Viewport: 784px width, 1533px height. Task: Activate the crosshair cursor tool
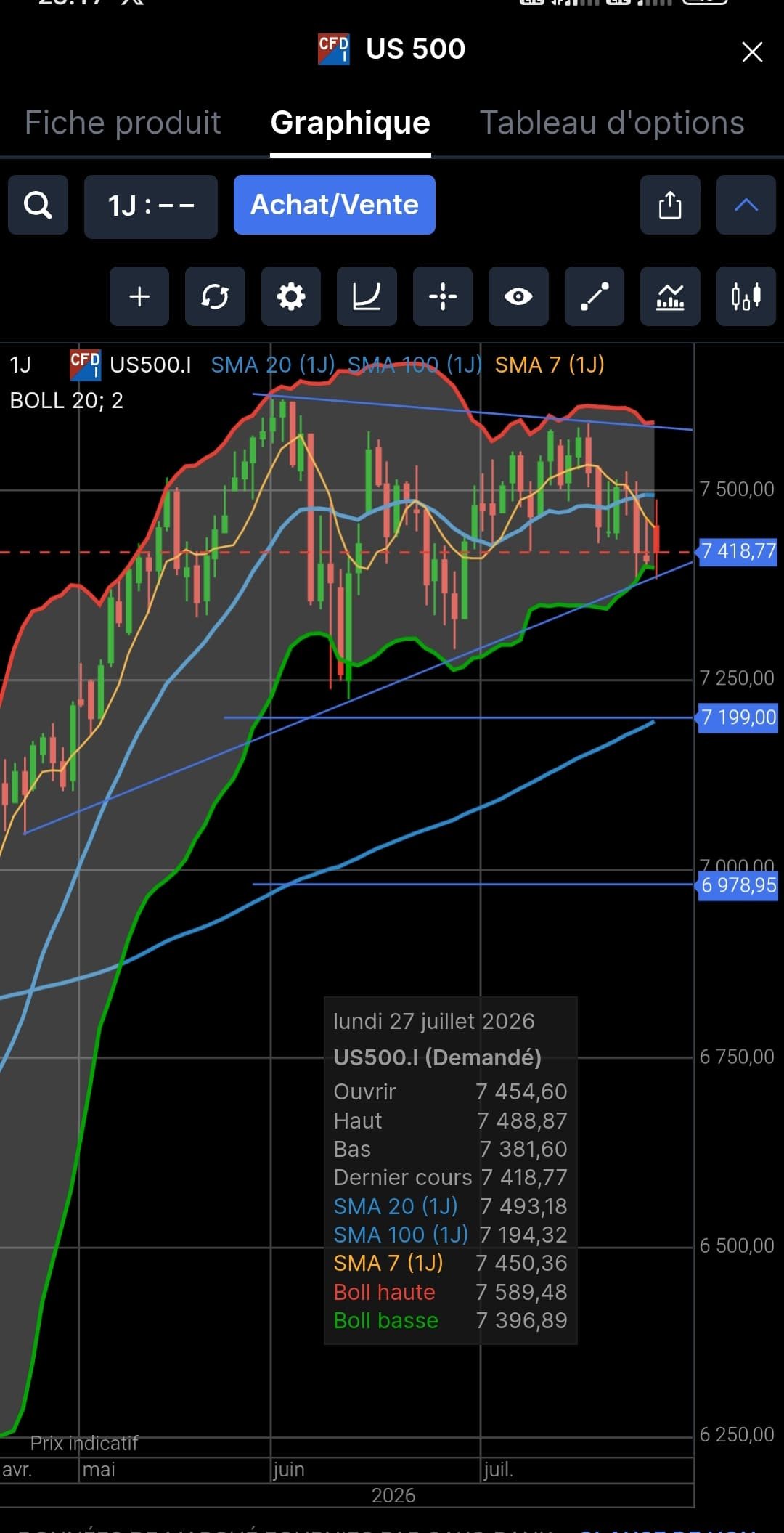pos(443,296)
